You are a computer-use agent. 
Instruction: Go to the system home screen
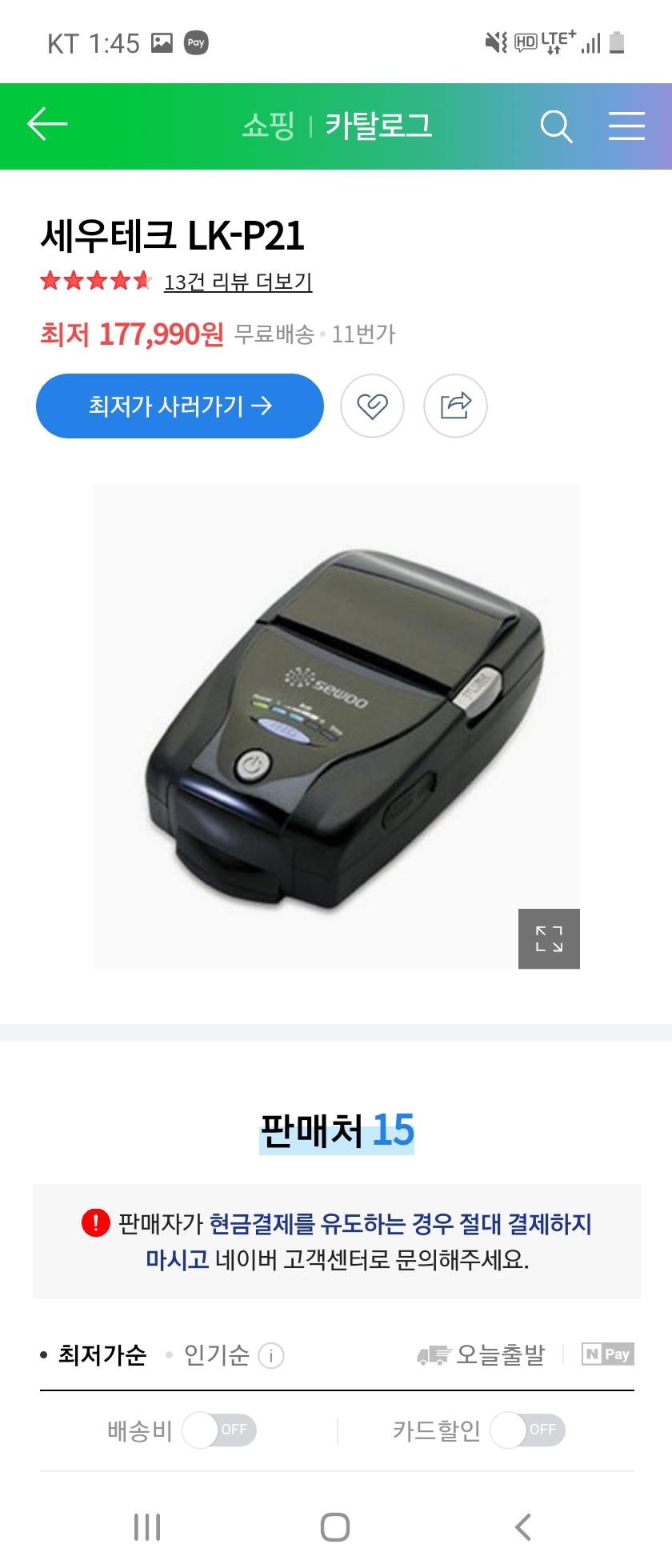click(x=335, y=1526)
